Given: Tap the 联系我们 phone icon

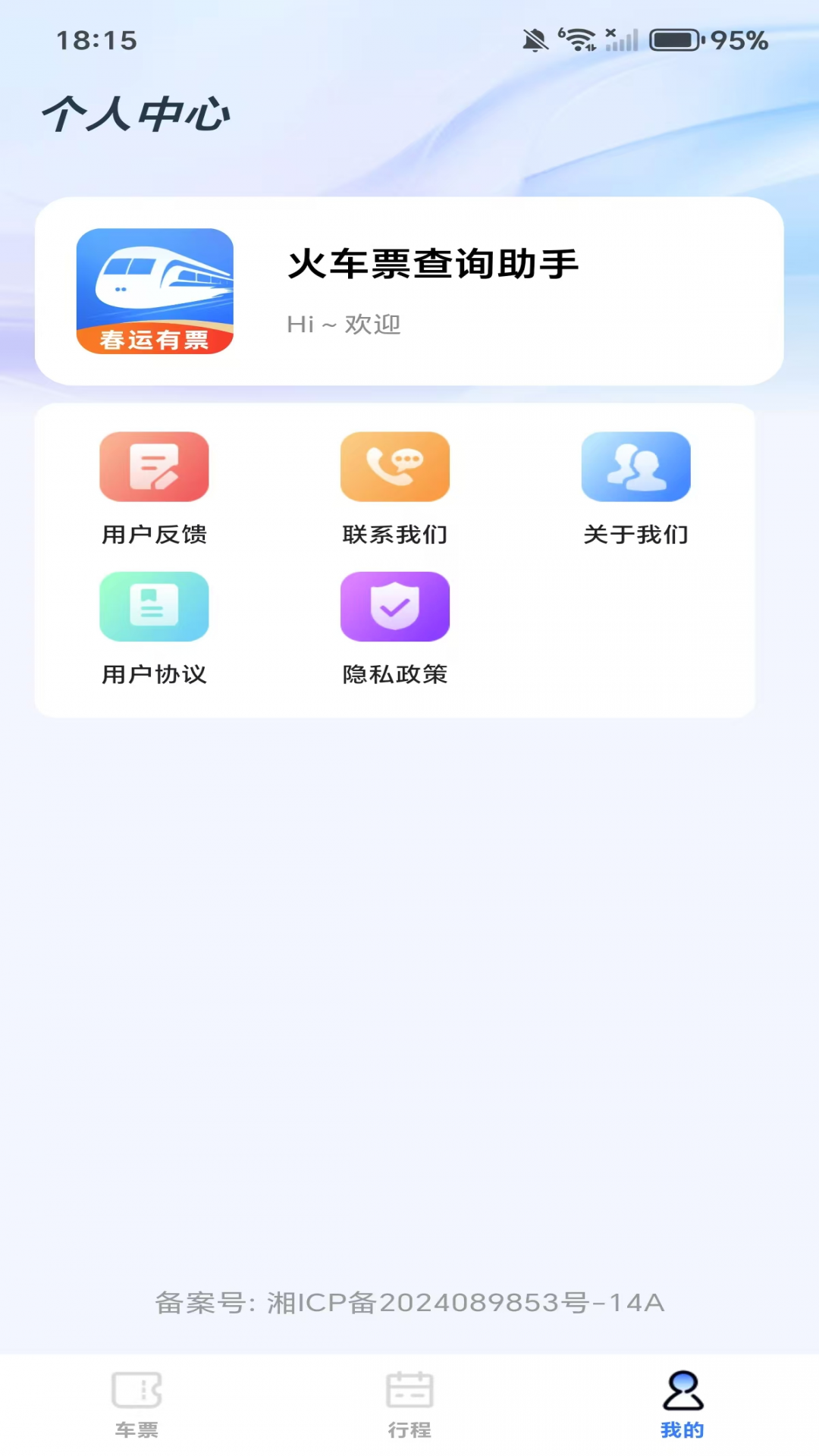Looking at the screenshot, I should [395, 466].
